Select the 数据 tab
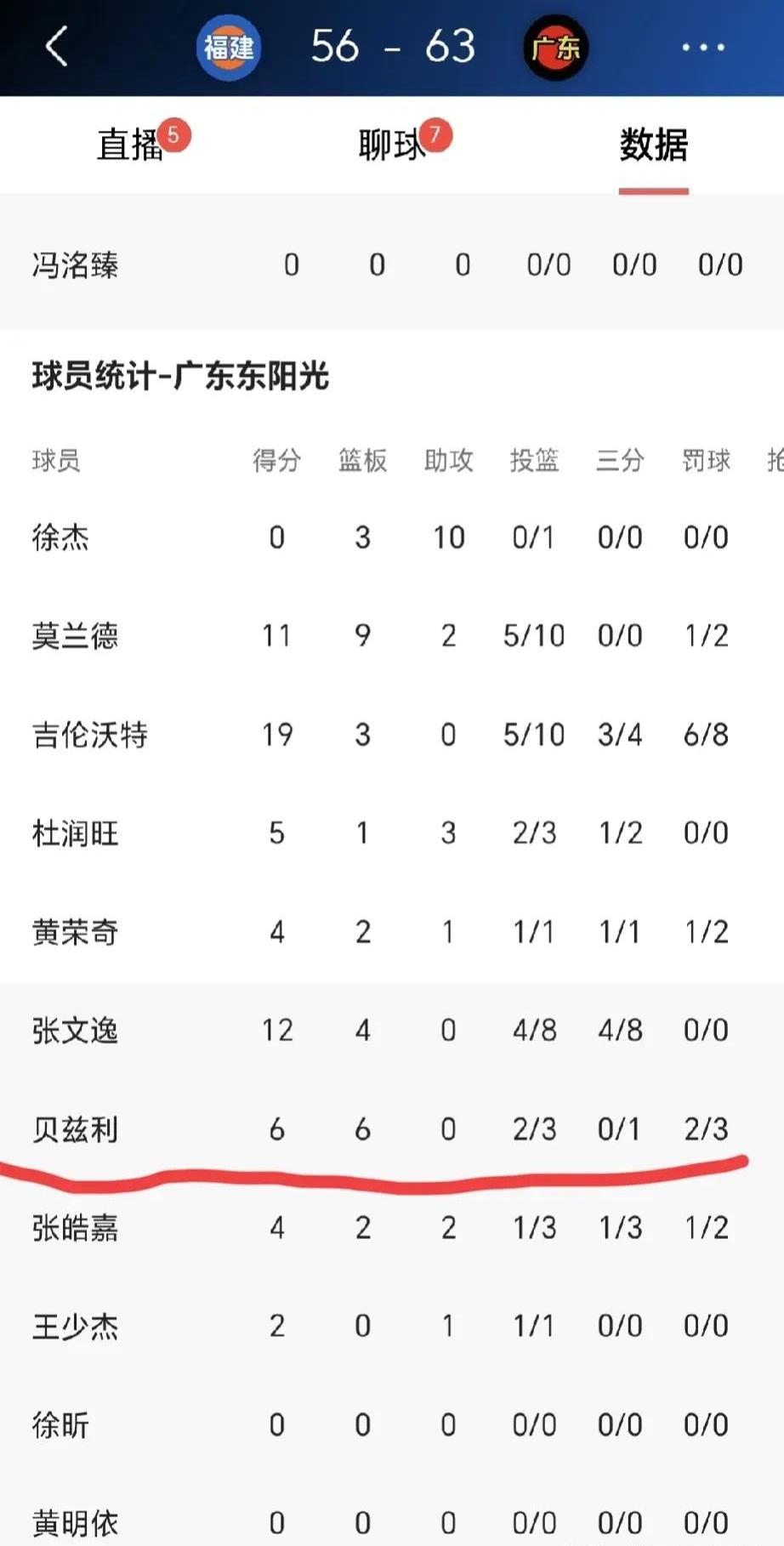The height and width of the screenshot is (1546, 784). (654, 146)
